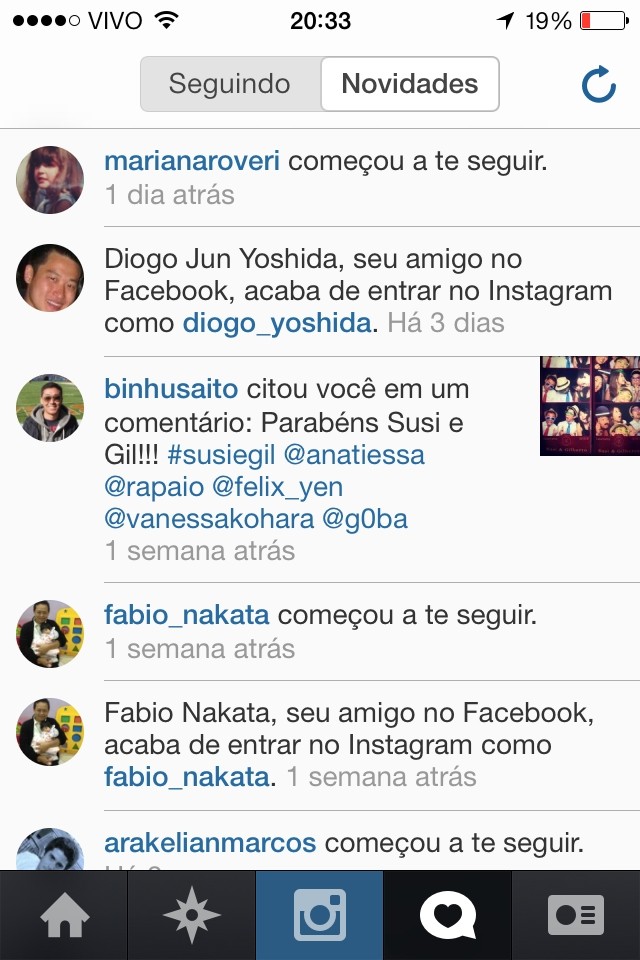Open @anatiessa mention
The image size is (640, 960).
click(x=354, y=455)
